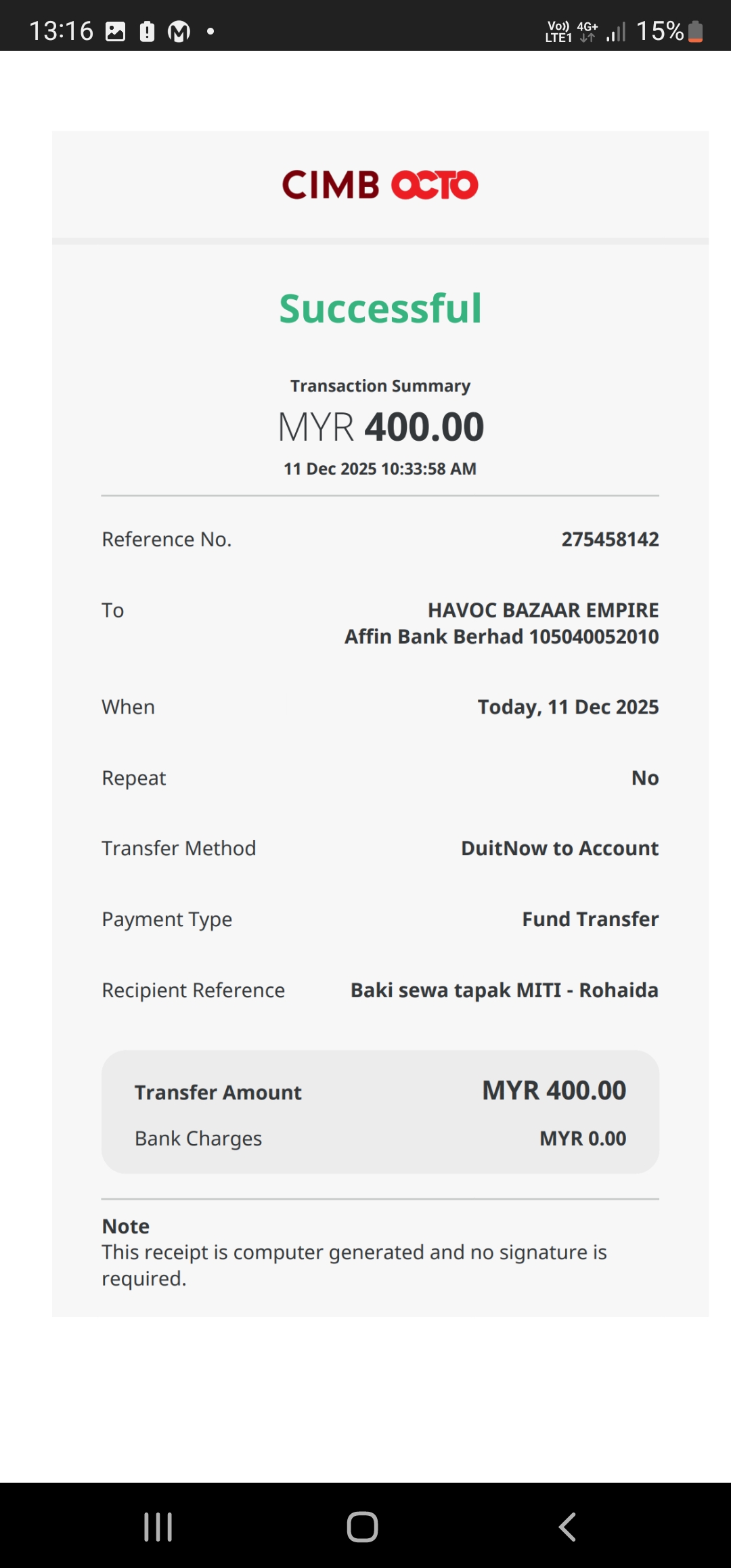731x1568 pixels.
Task: Go back using the navigation bar
Action: 567,1527
